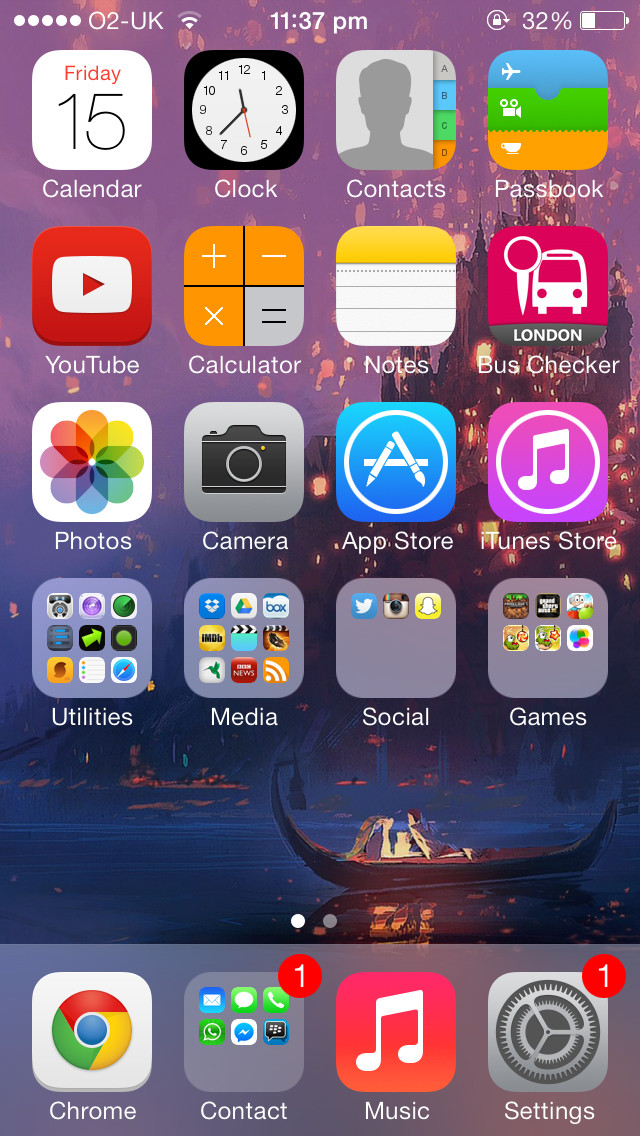The height and width of the screenshot is (1136, 640).
Task: Launch the London Bus Checker app
Action: tap(548, 286)
